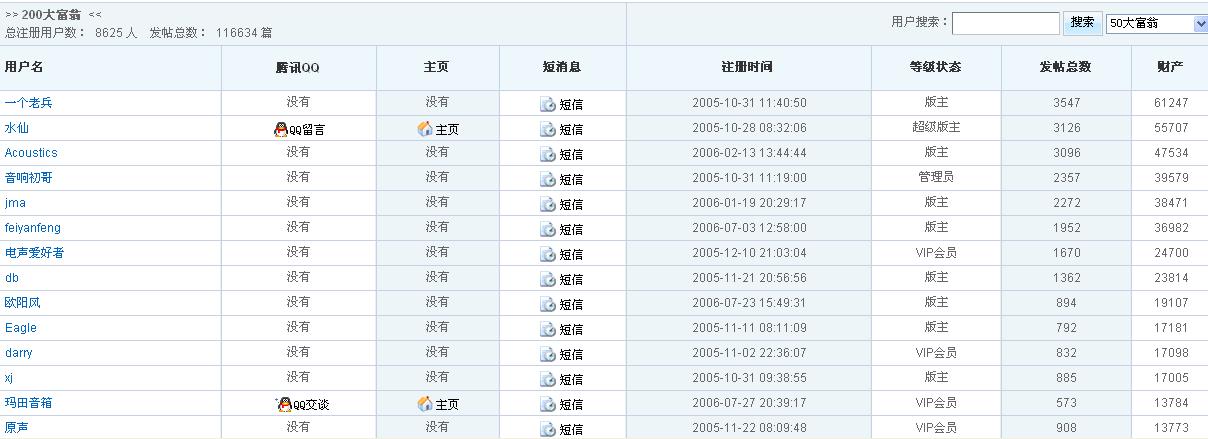Open user profile 水仙
The width and height of the screenshot is (1208, 439).
(x=17, y=128)
